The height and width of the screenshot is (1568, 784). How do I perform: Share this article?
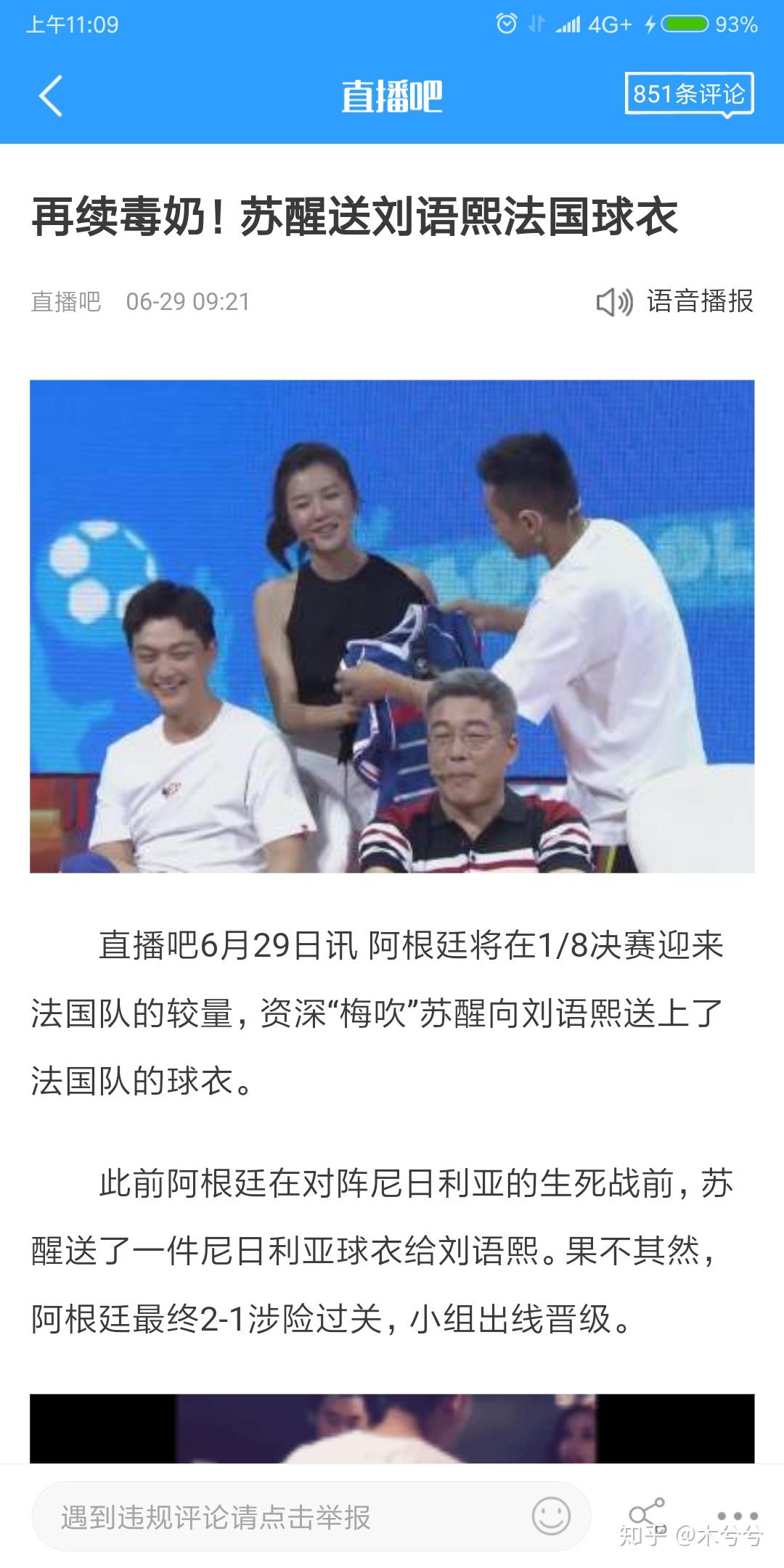[x=646, y=1513]
